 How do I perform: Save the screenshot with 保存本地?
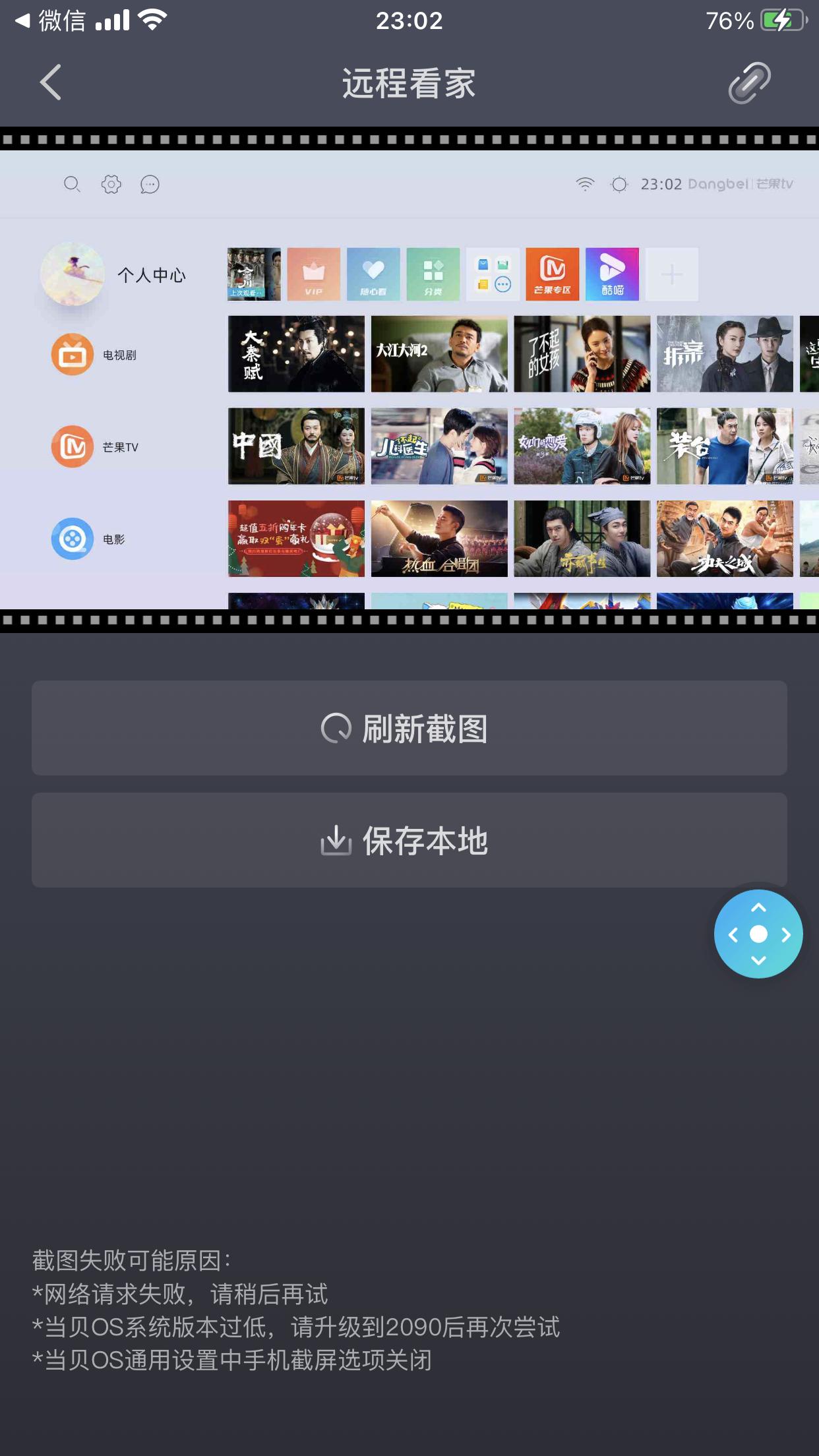[x=409, y=840]
